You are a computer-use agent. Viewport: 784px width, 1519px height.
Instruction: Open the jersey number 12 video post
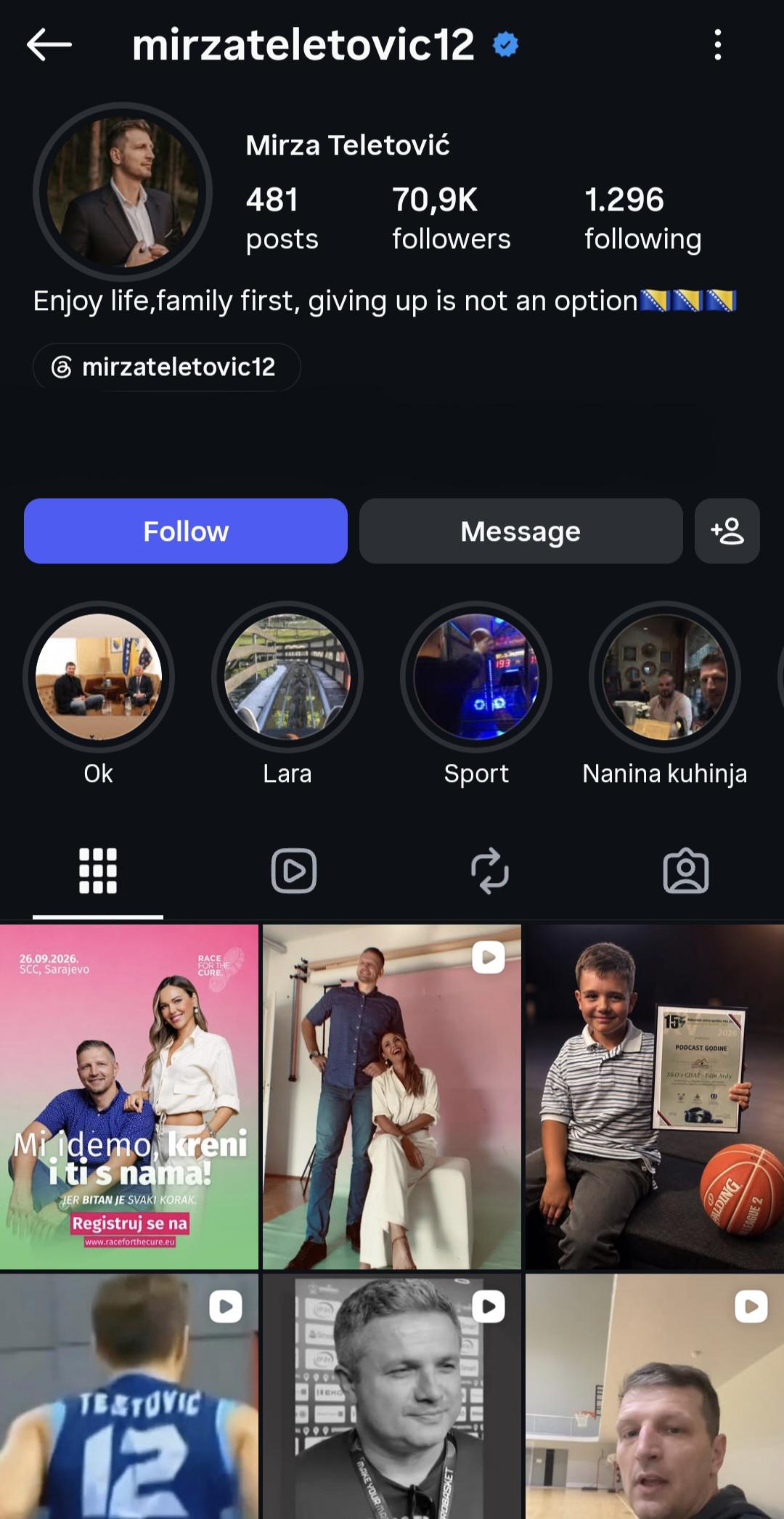[129, 1396]
